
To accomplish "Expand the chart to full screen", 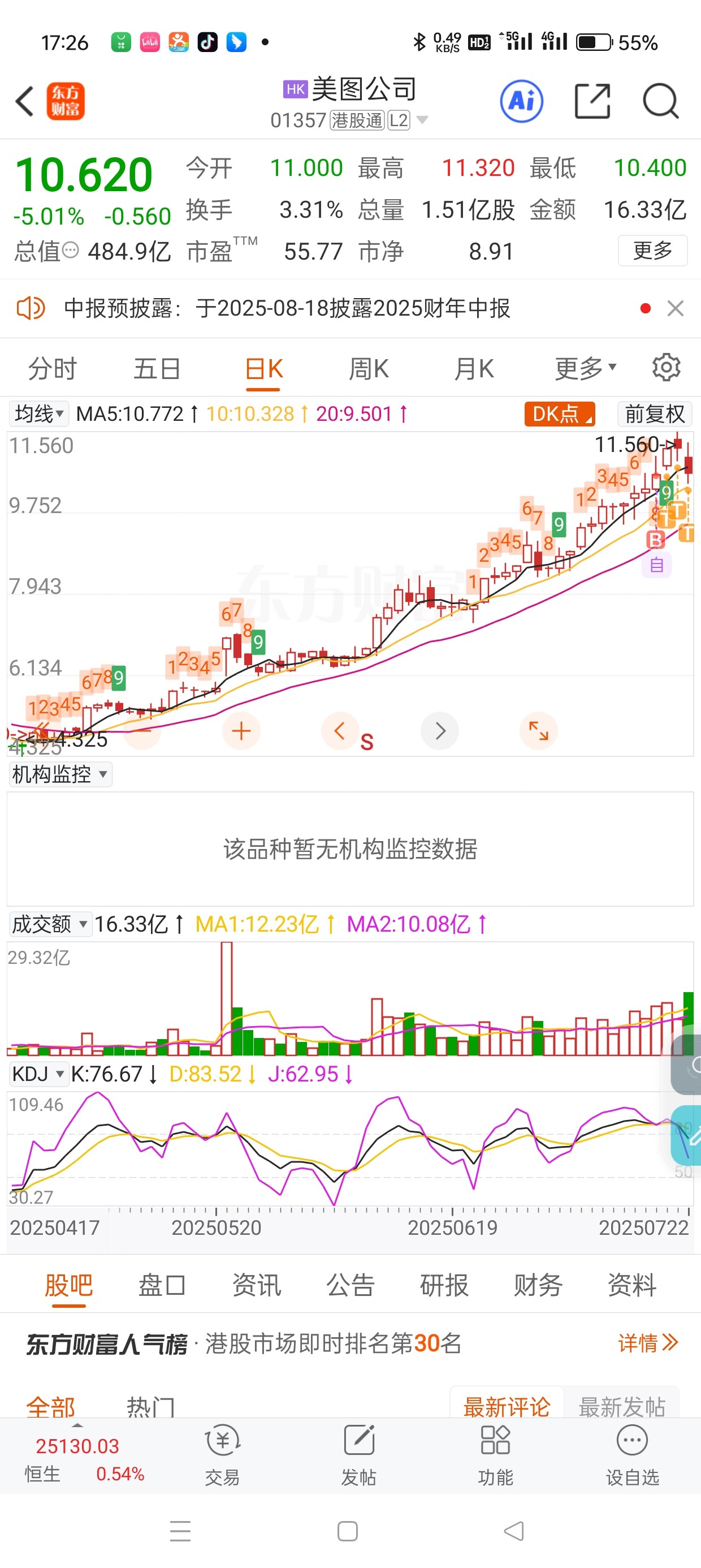I will tap(539, 730).
